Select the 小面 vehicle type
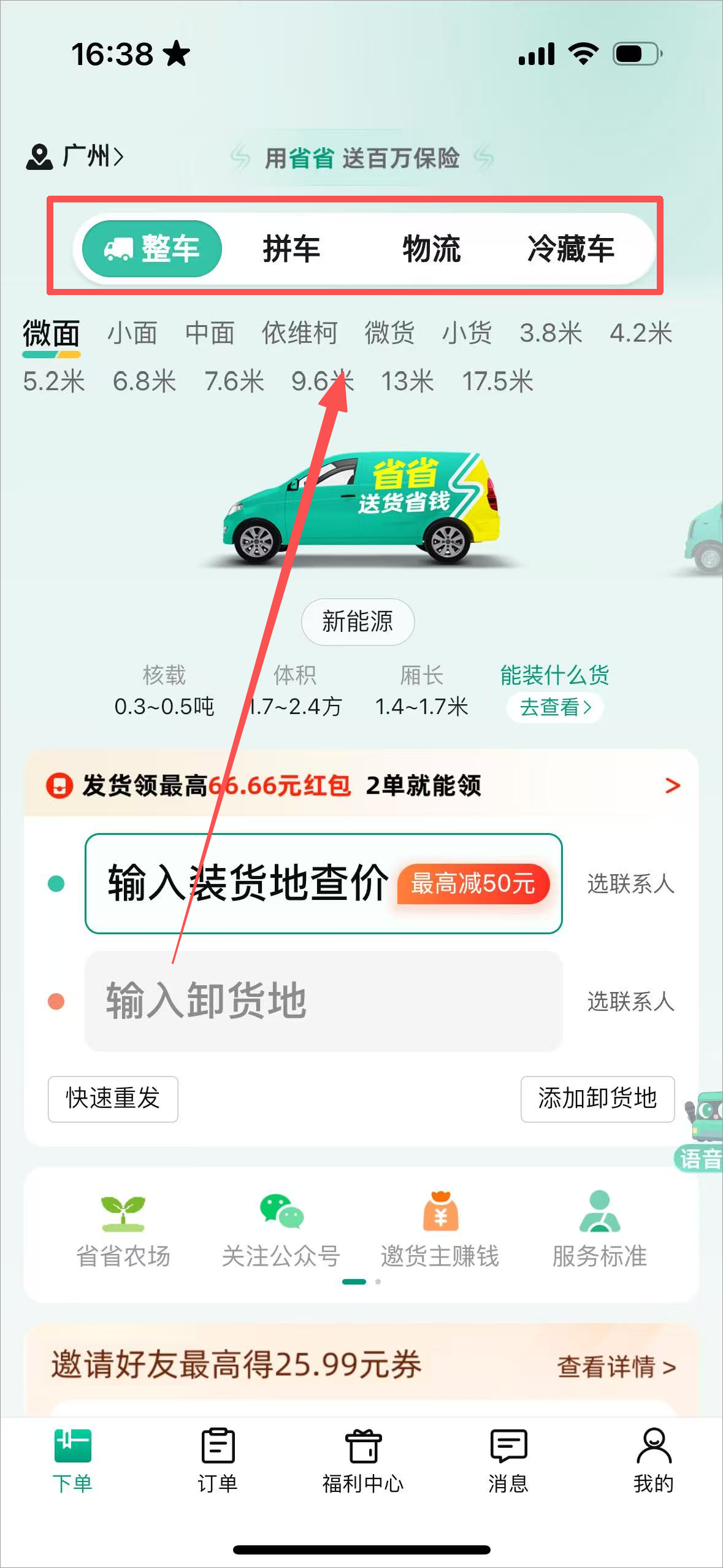Image resolution: width=723 pixels, height=1568 pixels. coord(132,333)
